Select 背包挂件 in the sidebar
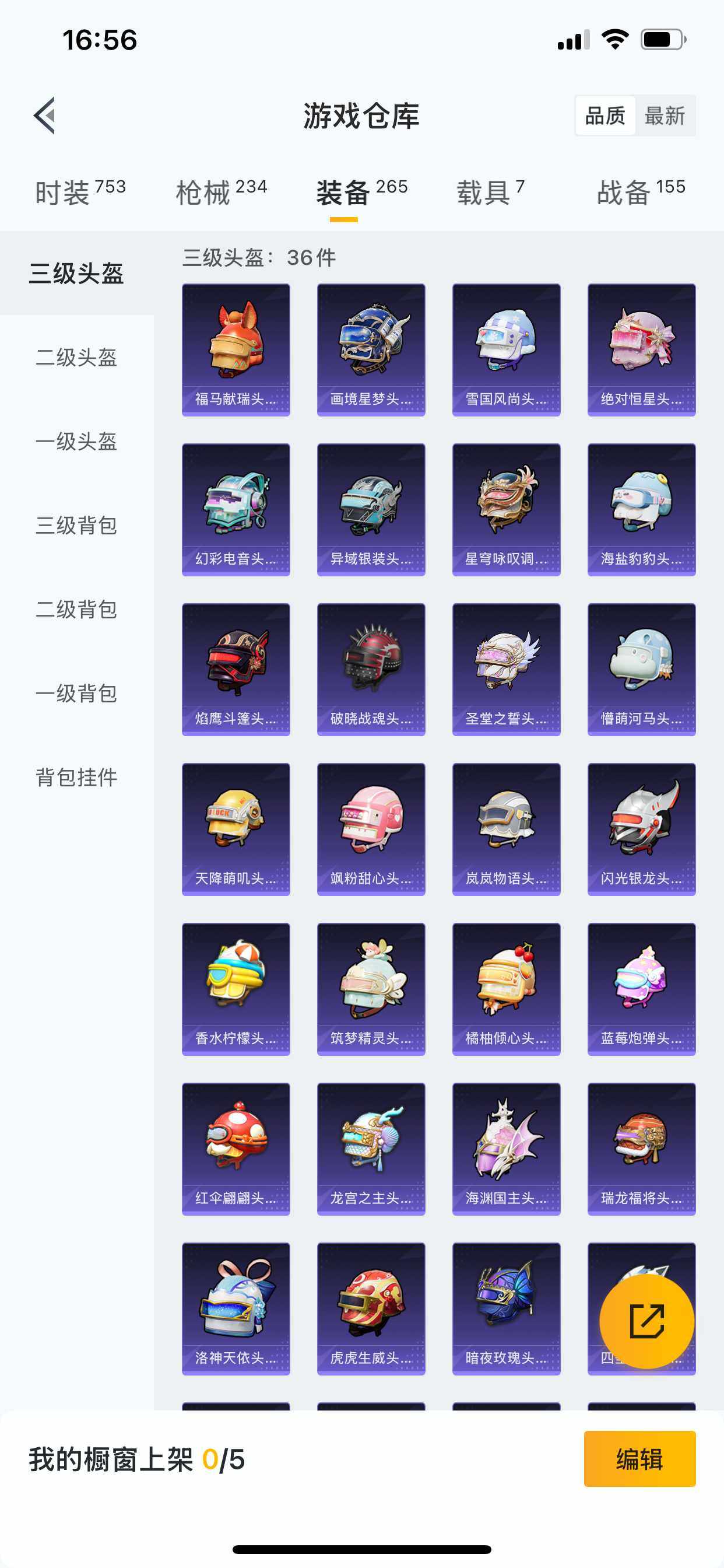Image resolution: width=724 pixels, height=1568 pixels. pos(73,776)
